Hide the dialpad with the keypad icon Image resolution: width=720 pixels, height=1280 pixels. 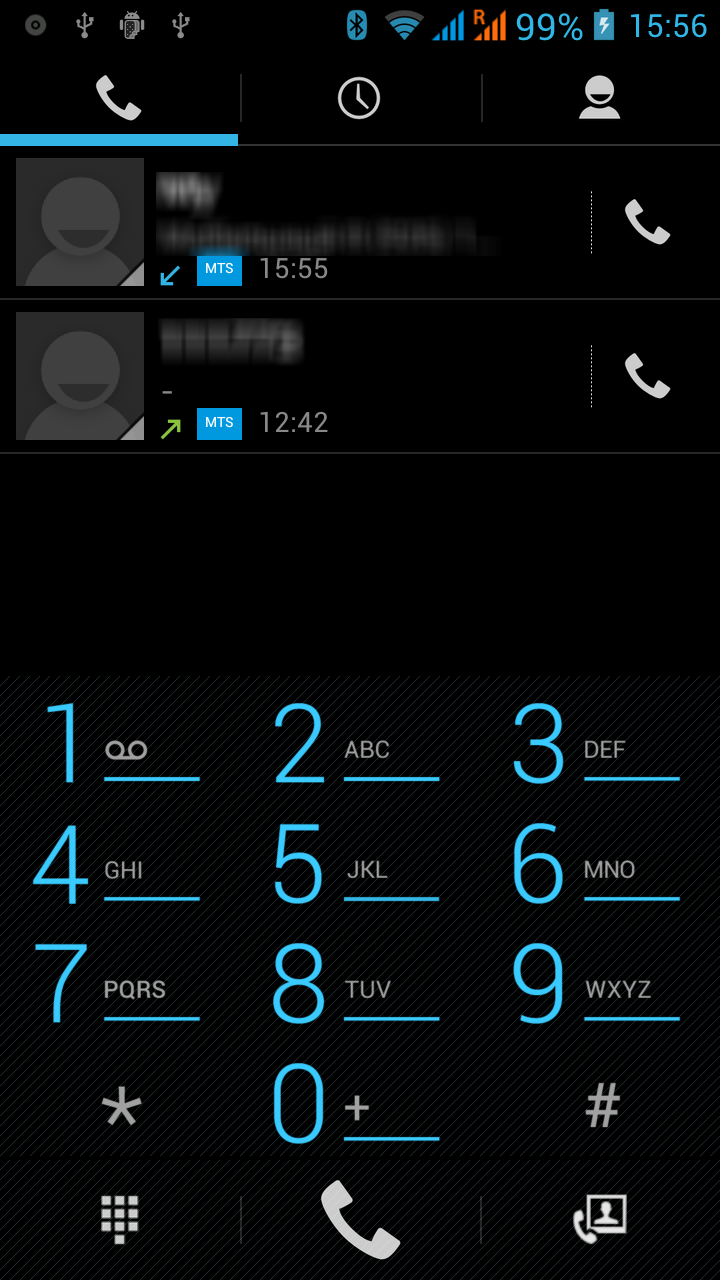pos(119,1219)
